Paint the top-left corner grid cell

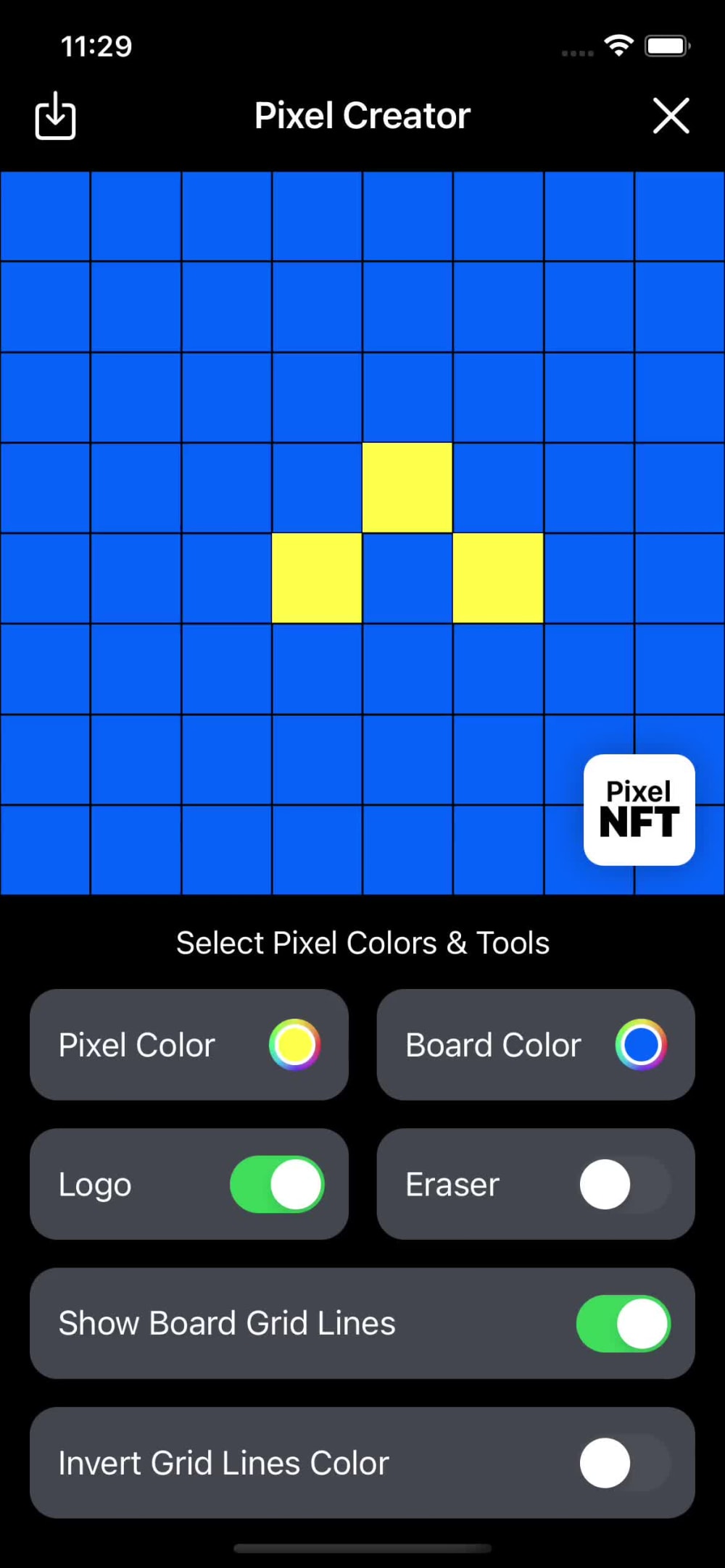[x=45, y=216]
